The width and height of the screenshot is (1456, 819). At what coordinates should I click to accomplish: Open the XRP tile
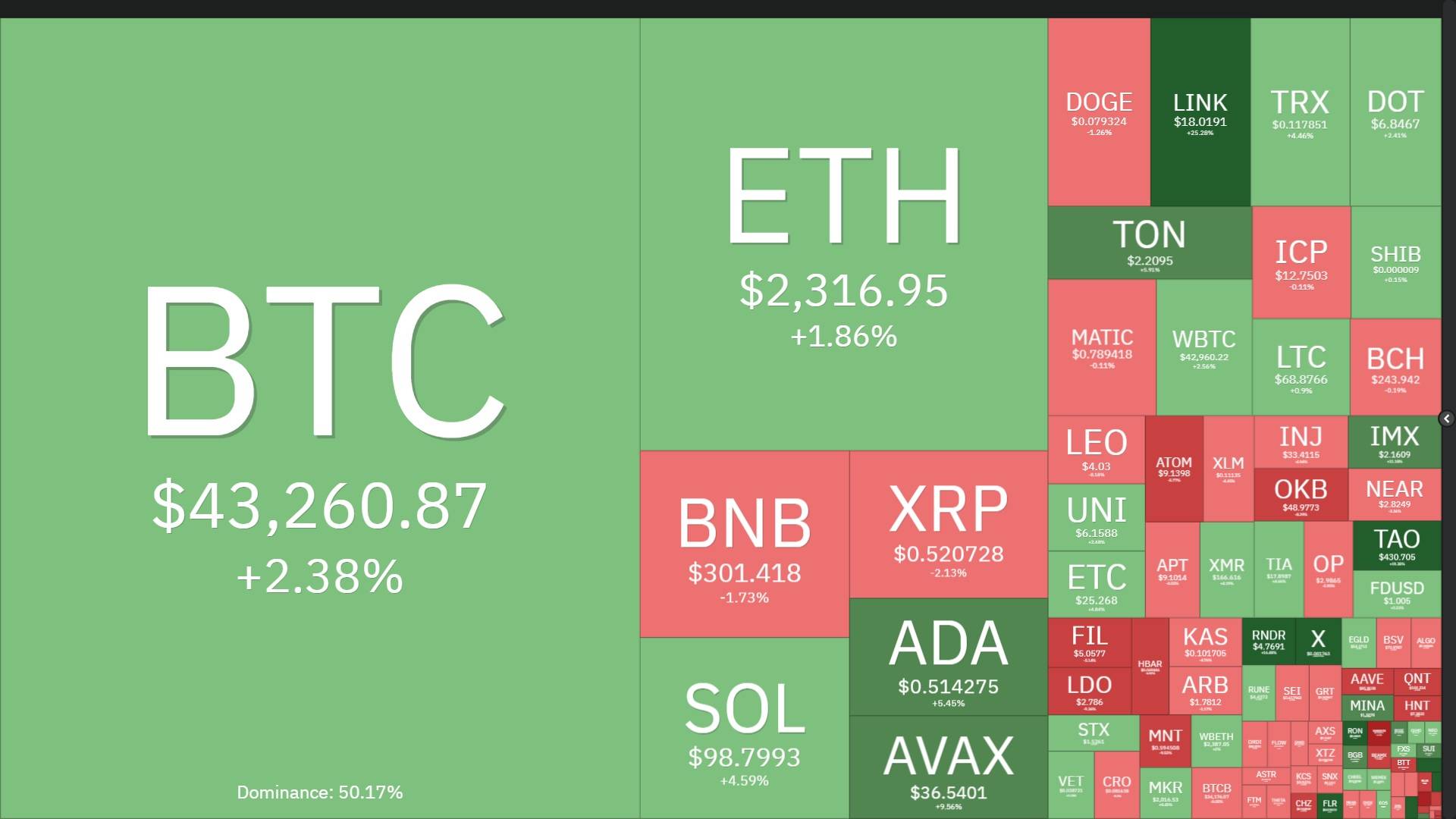948,524
